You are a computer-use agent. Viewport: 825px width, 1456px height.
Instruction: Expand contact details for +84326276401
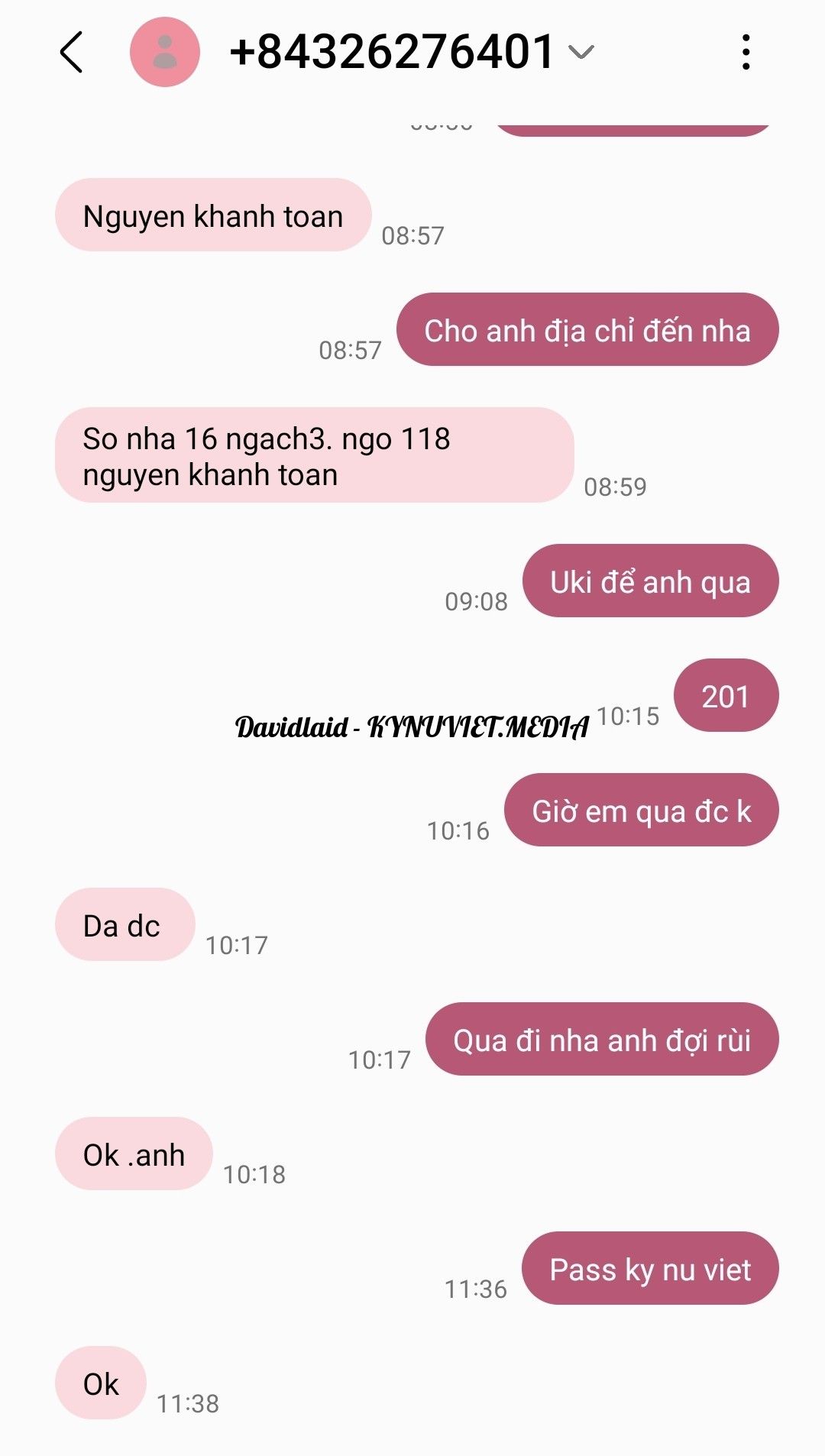click(581, 52)
